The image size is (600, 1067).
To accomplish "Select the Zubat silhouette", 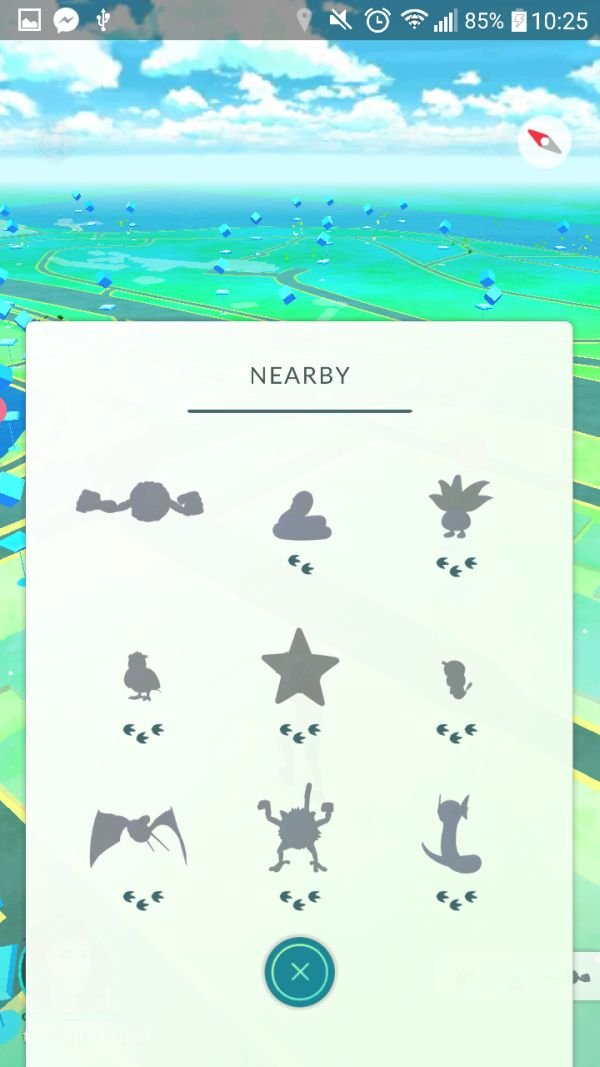I will 138,833.
